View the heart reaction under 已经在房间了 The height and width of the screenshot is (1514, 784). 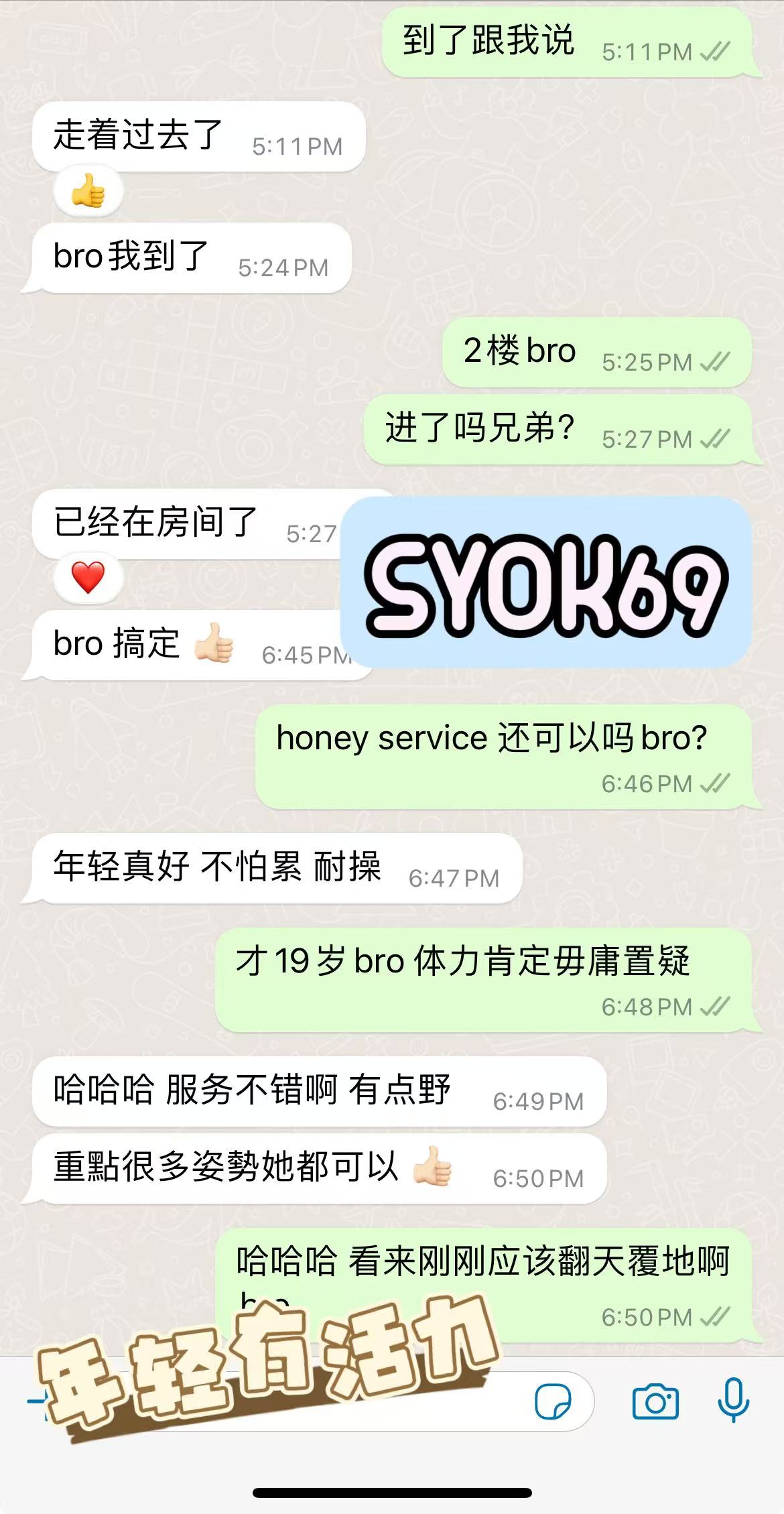(88, 578)
